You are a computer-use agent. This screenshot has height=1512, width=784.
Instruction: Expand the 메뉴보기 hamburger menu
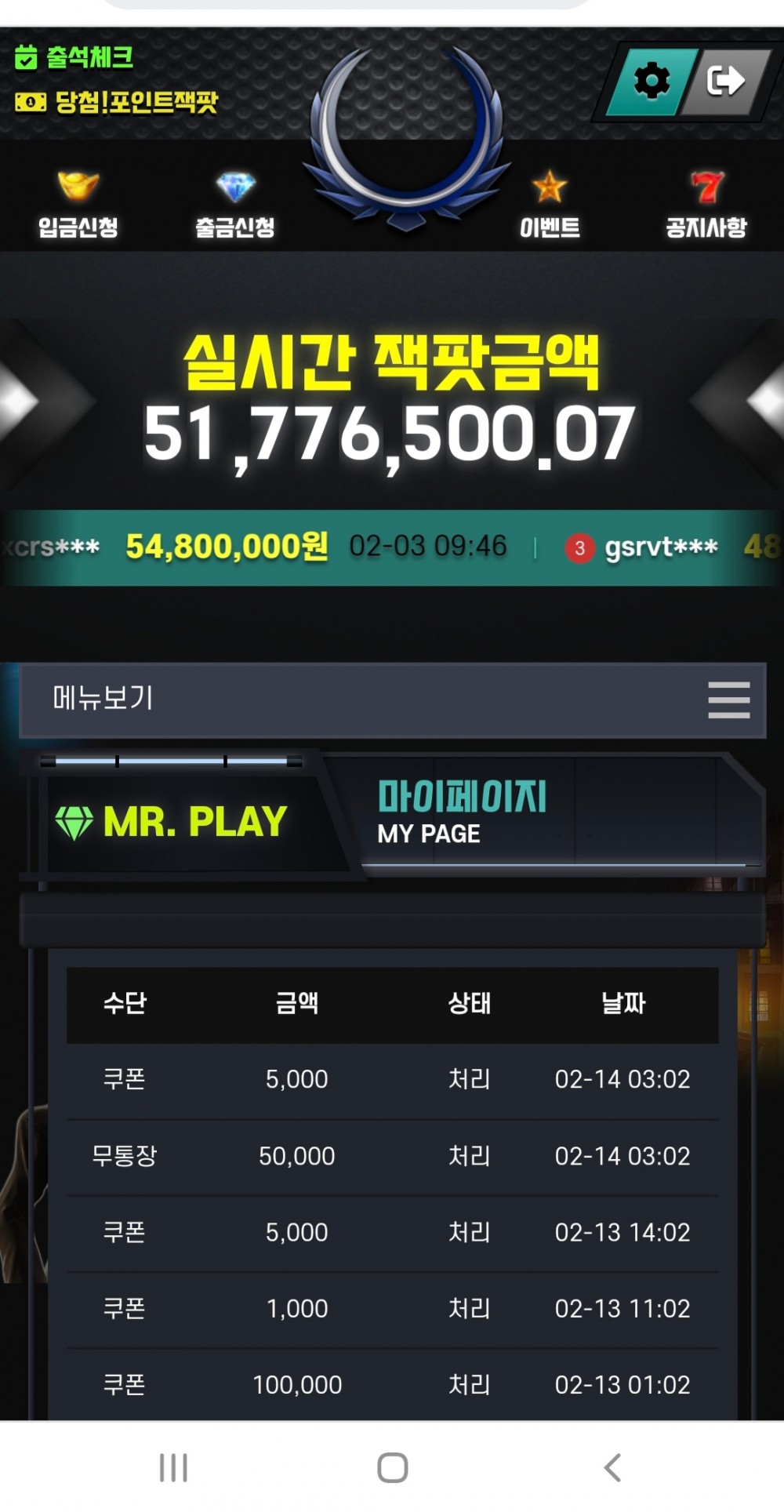pyautogui.click(x=728, y=700)
